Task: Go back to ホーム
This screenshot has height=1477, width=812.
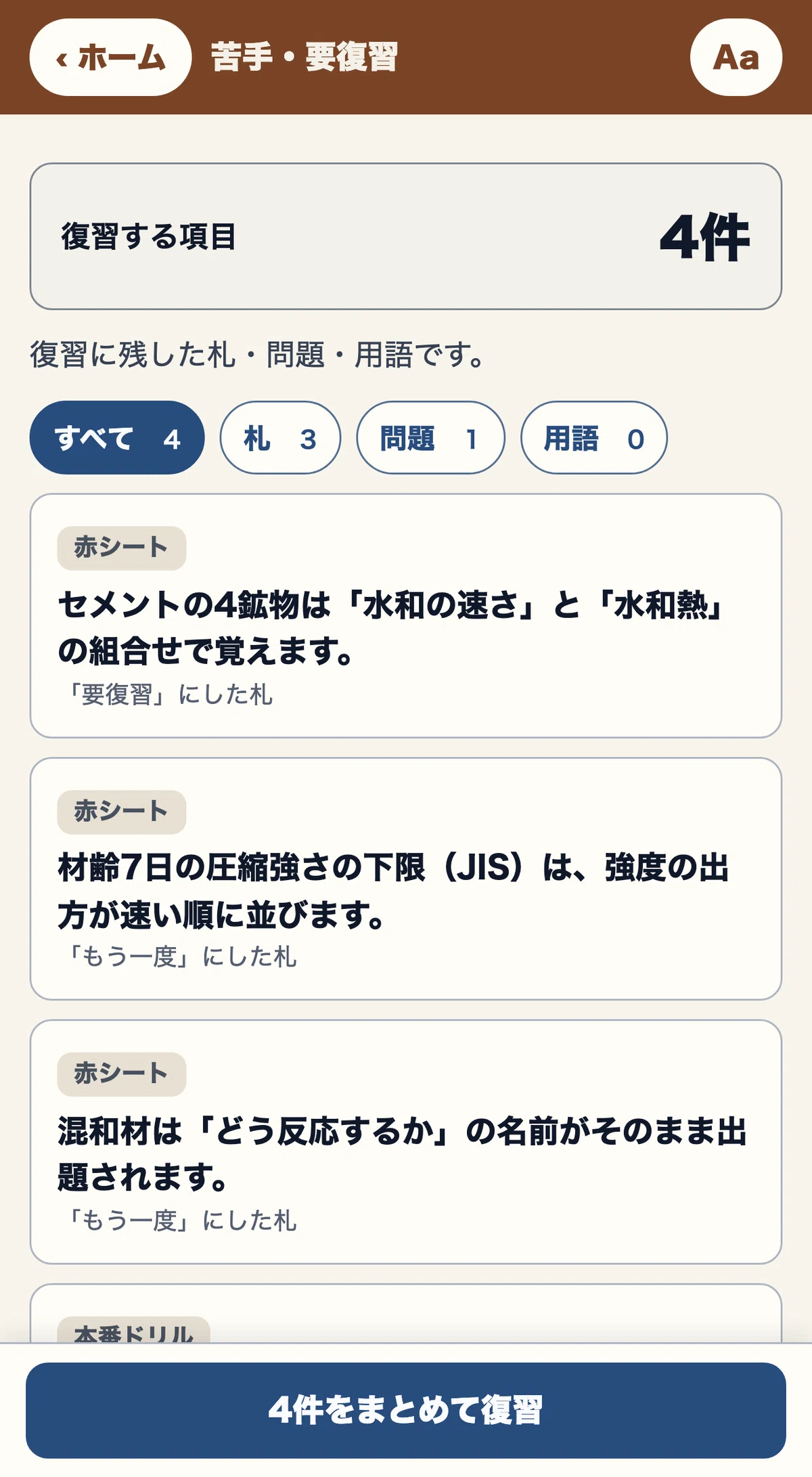Action: pos(110,58)
